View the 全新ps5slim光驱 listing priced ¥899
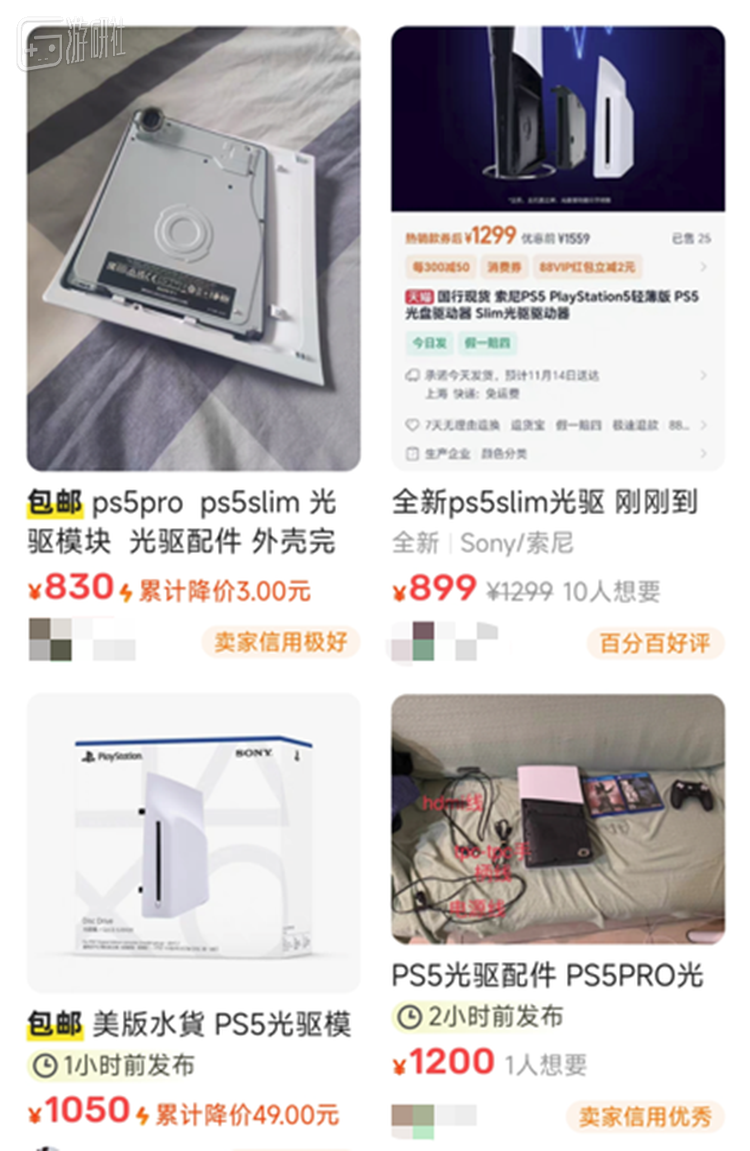This screenshot has width=750, height=1151. [x=557, y=249]
